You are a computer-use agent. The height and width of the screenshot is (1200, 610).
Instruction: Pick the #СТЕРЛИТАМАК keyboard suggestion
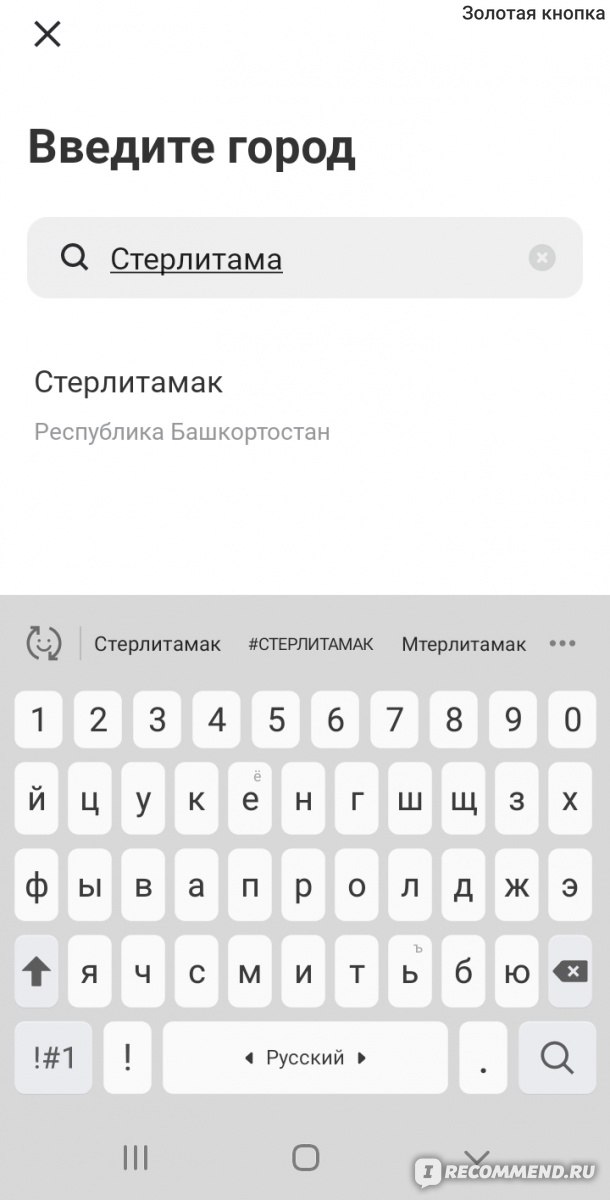[x=311, y=644]
